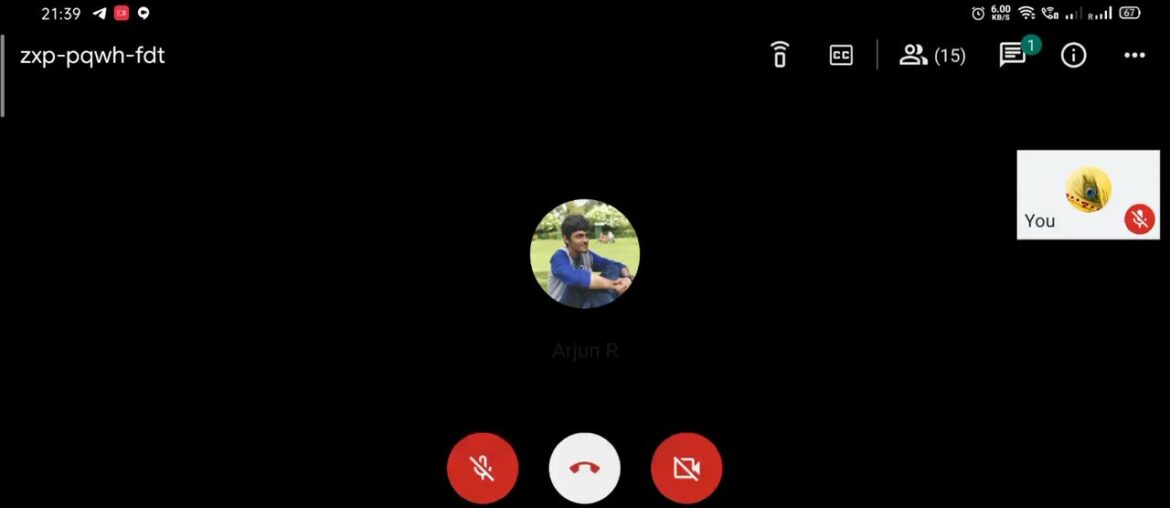The height and width of the screenshot is (508, 1170).
Task: Switch the audio output device
Action: coord(780,55)
